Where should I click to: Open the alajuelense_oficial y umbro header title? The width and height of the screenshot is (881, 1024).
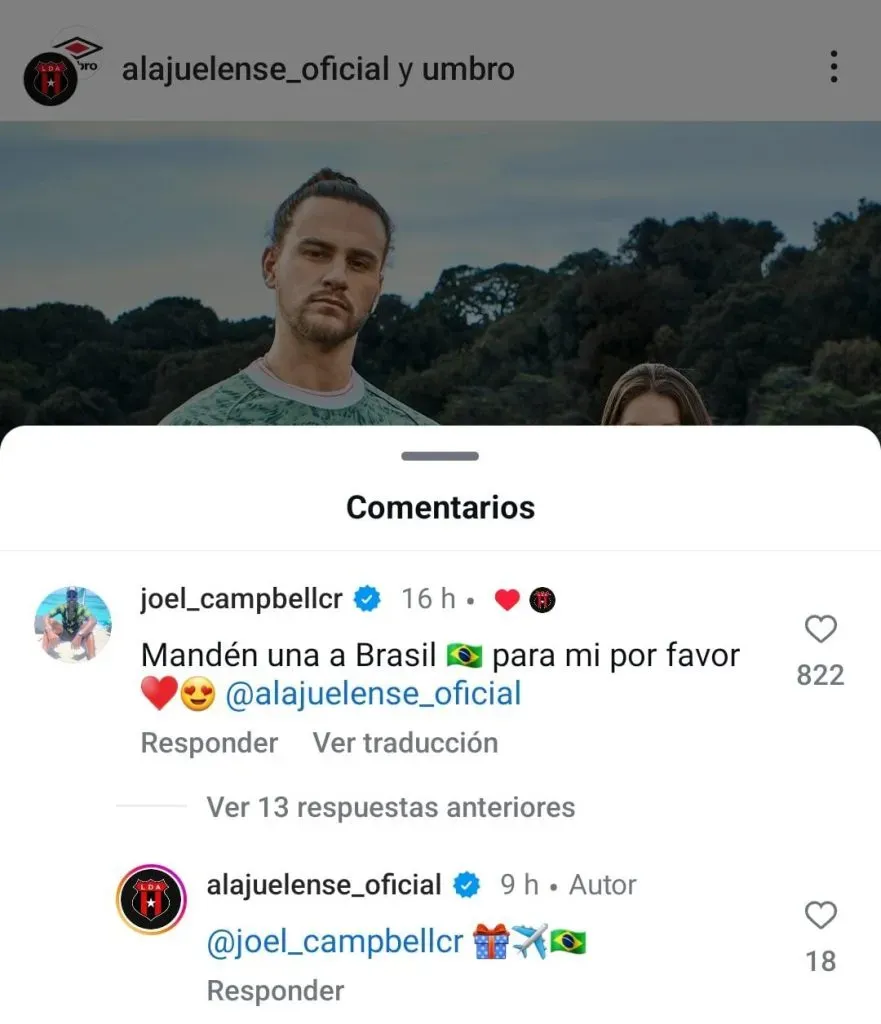click(318, 67)
